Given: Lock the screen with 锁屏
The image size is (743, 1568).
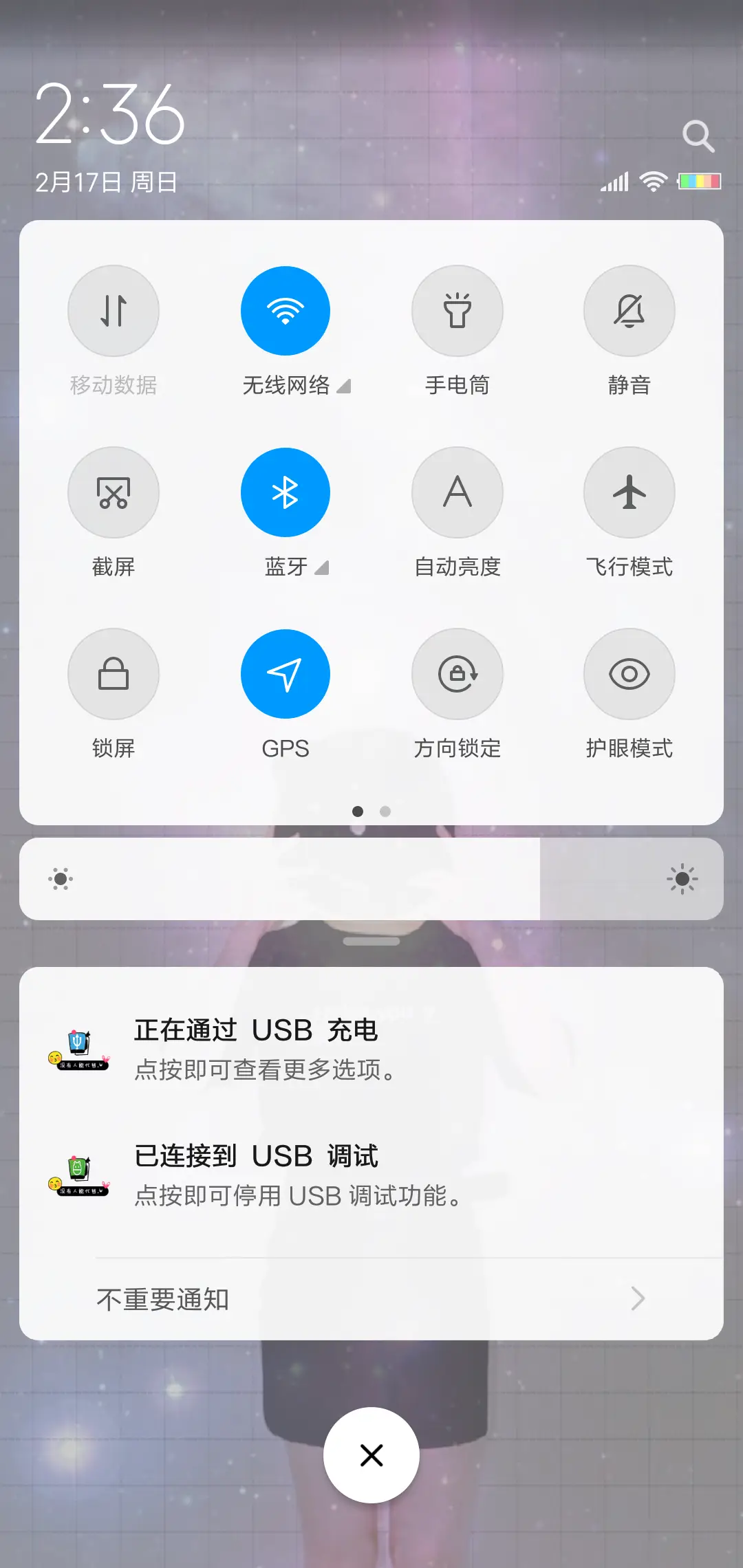Looking at the screenshot, I should point(114,674).
